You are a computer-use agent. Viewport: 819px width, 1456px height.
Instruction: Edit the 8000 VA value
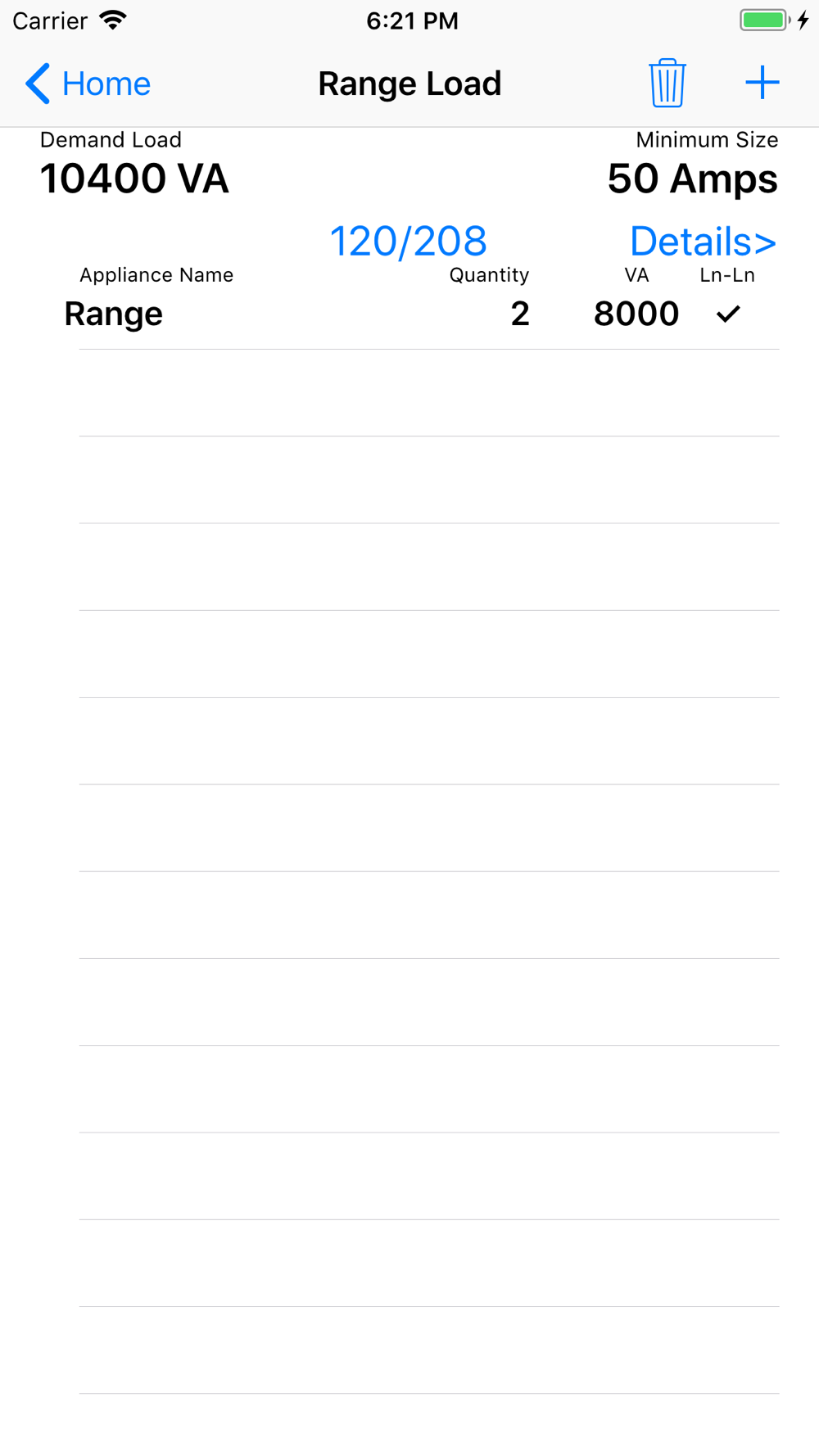636,314
